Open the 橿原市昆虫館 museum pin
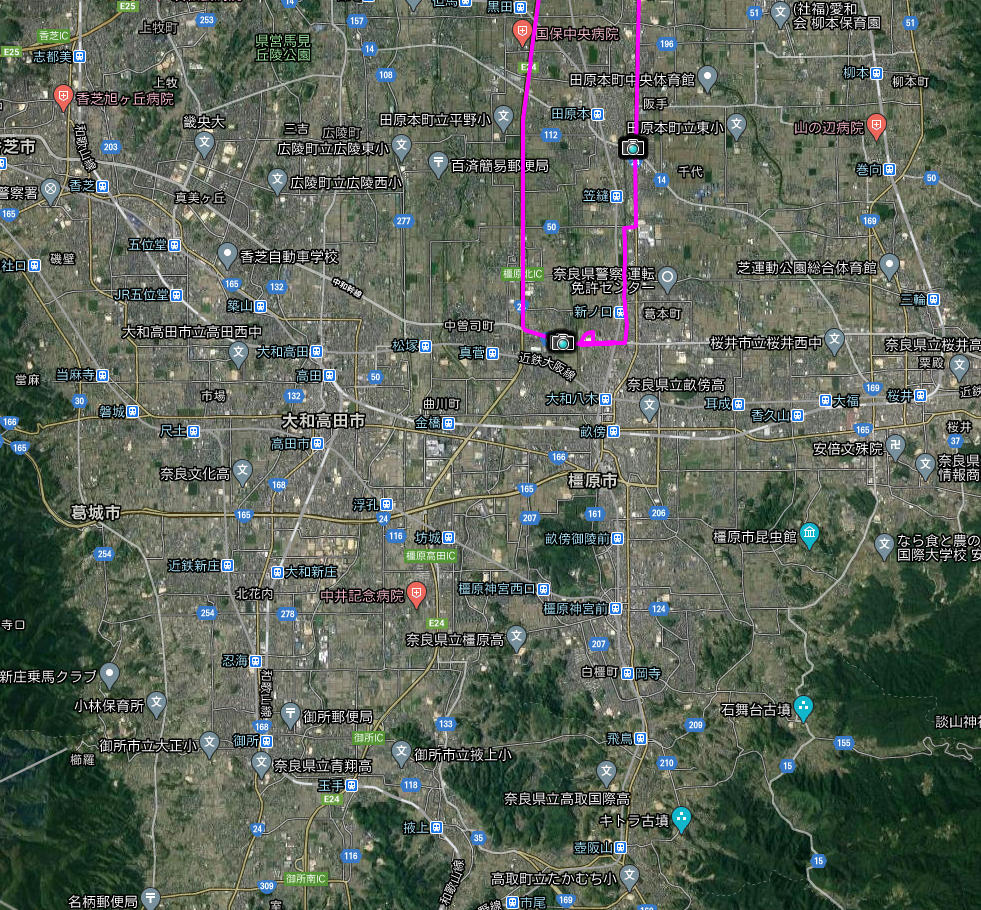This screenshot has width=981, height=910. click(x=810, y=535)
